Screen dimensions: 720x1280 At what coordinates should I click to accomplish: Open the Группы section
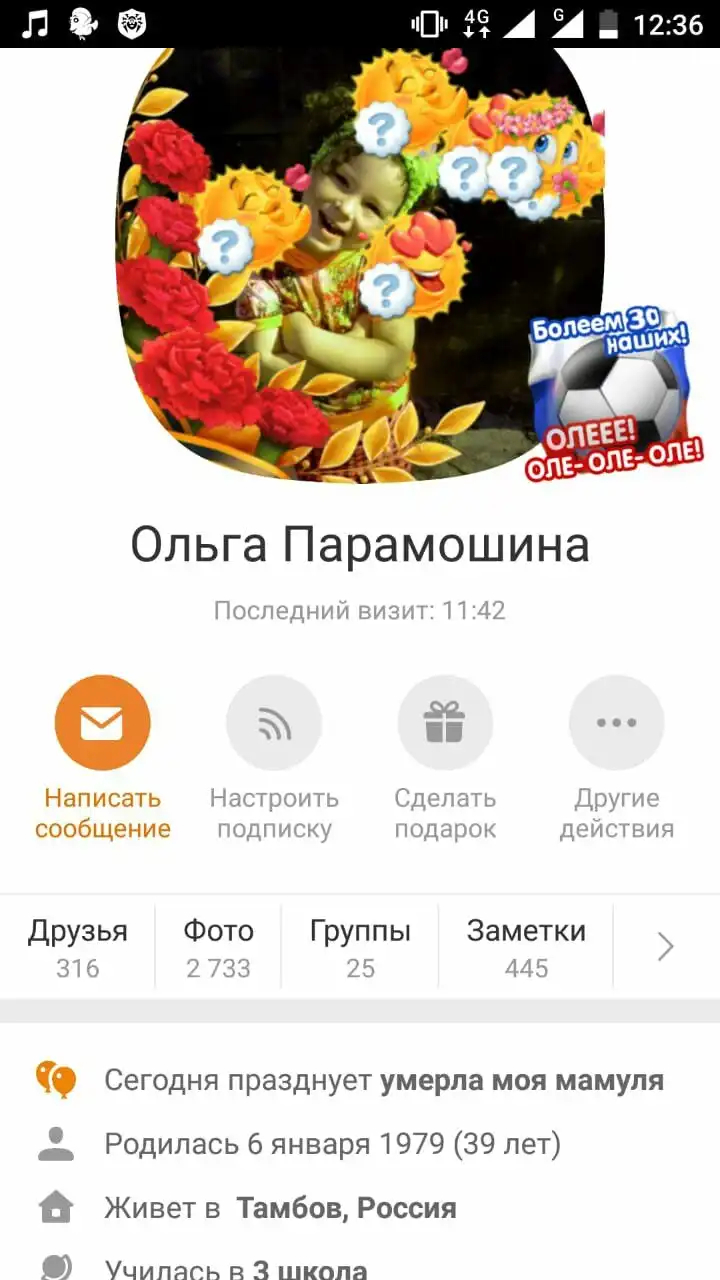coord(360,947)
